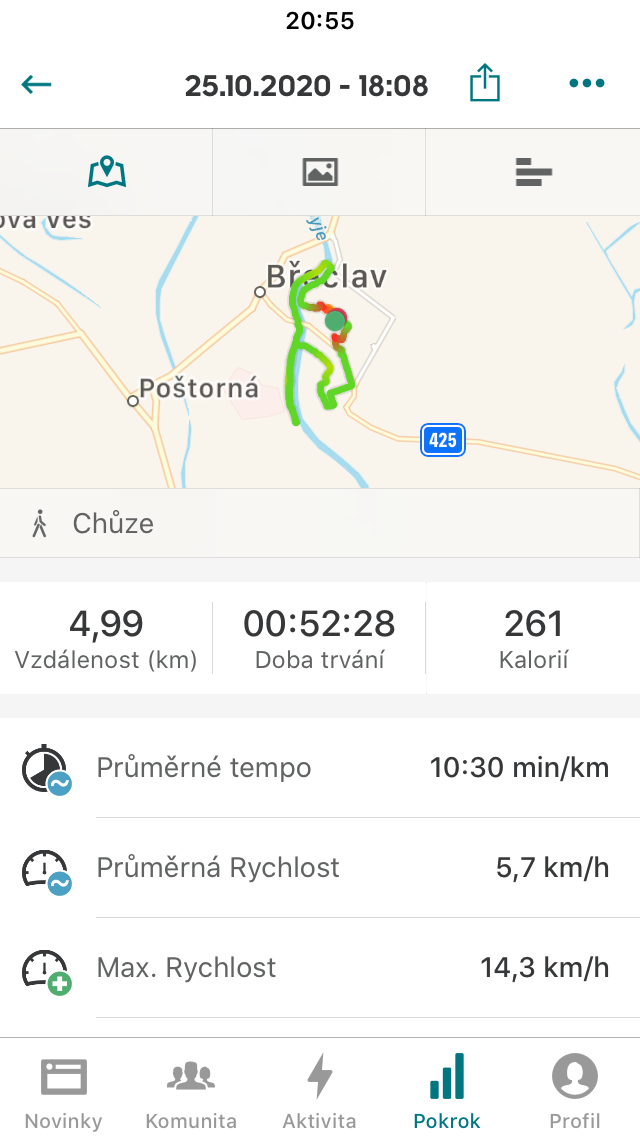This screenshot has height=1136, width=640.
Task: Open the three-dot overflow menu
Action: (x=587, y=83)
